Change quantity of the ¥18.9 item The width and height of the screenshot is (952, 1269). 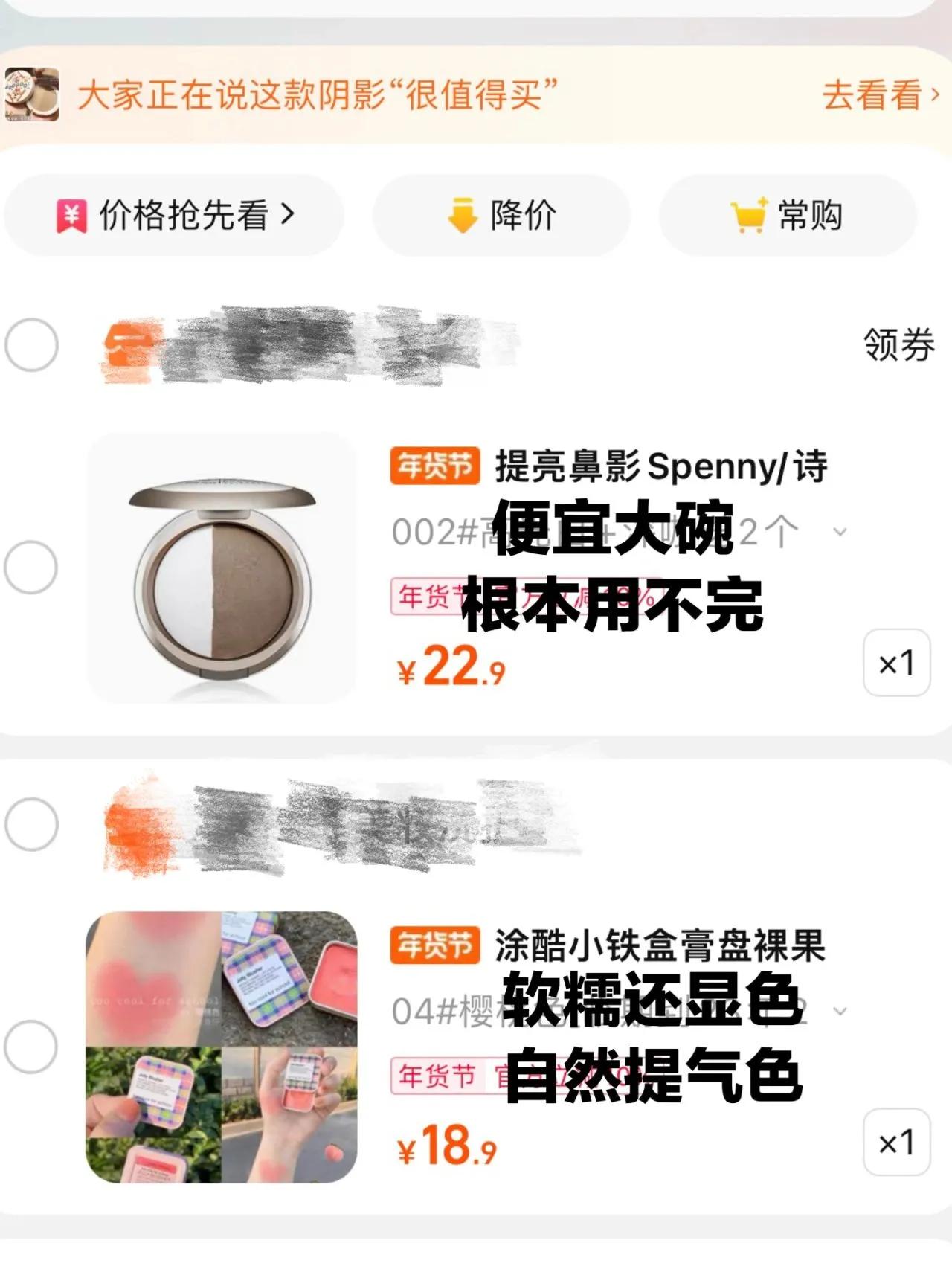tap(896, 1143)
